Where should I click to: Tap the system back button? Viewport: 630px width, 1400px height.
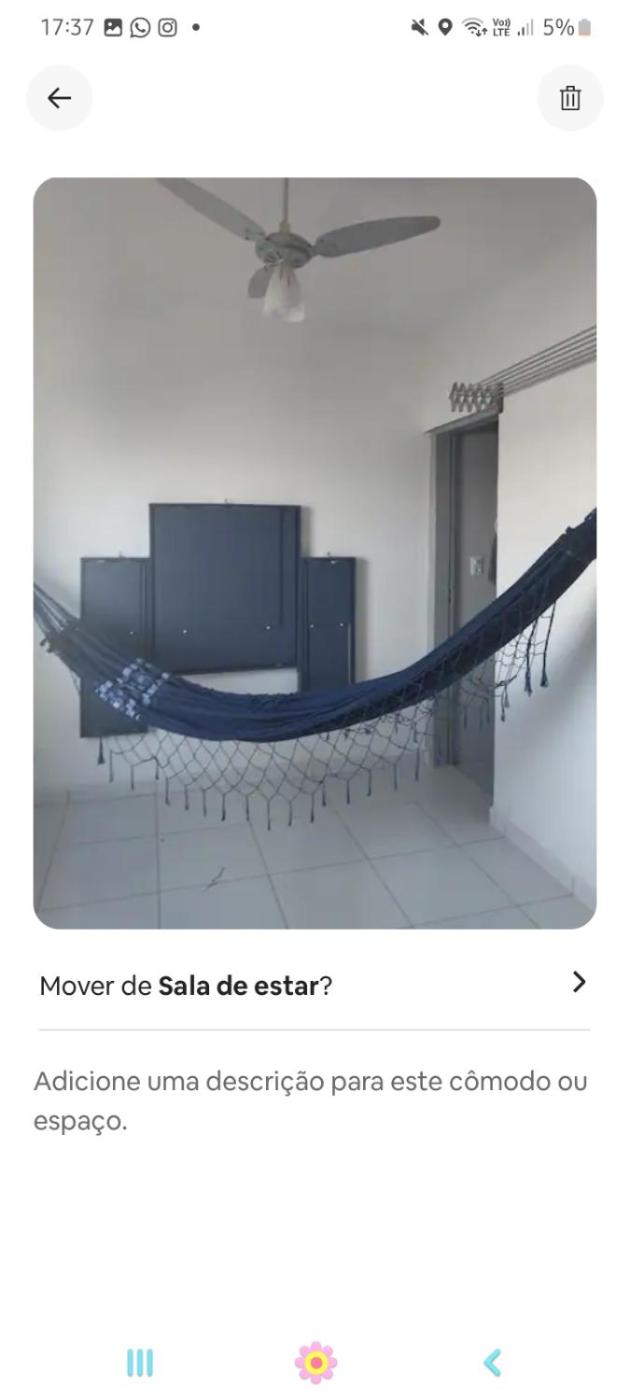pyautogui.click(x=492, y=1362)
